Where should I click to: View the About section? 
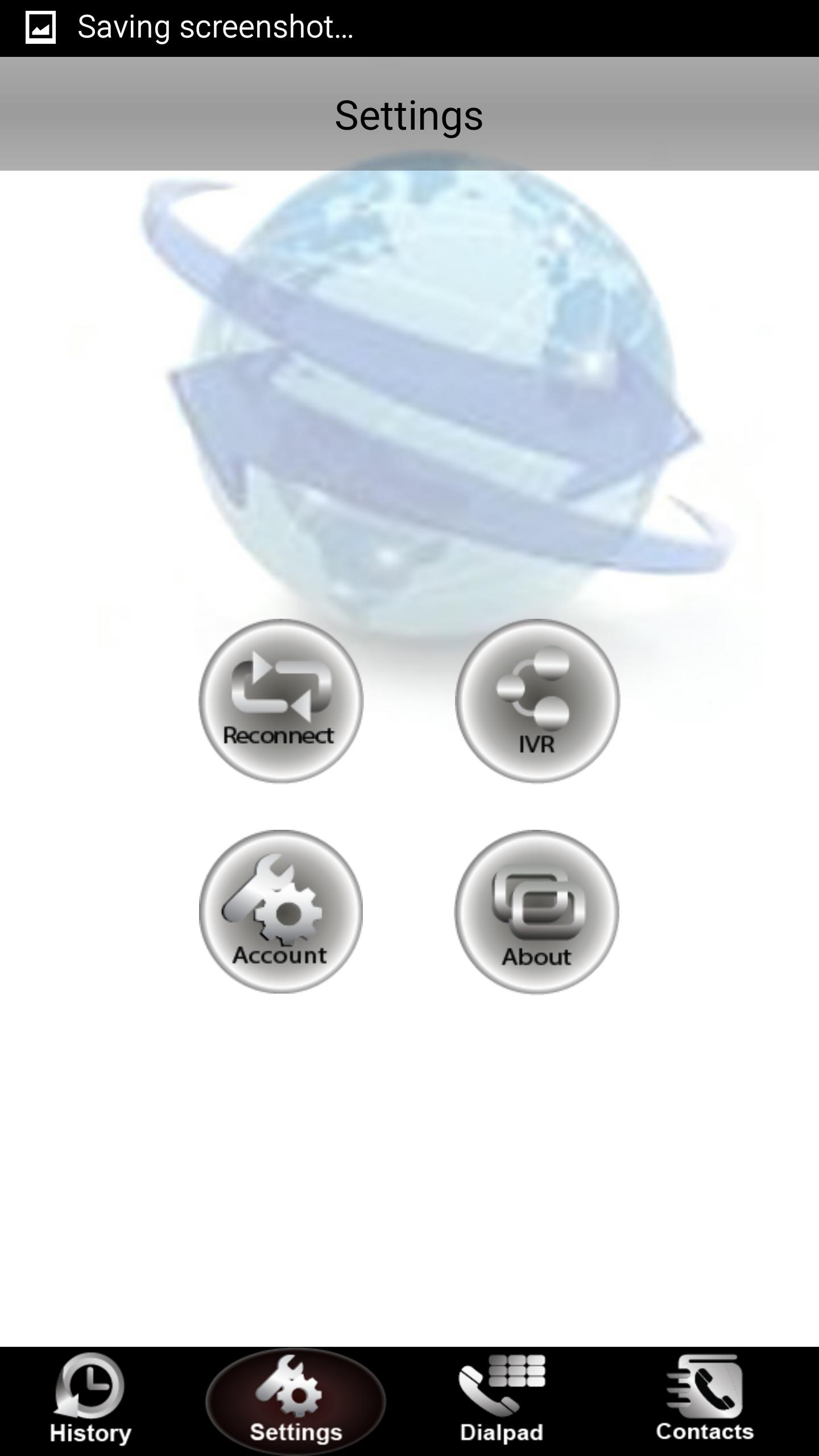[537, 912]
